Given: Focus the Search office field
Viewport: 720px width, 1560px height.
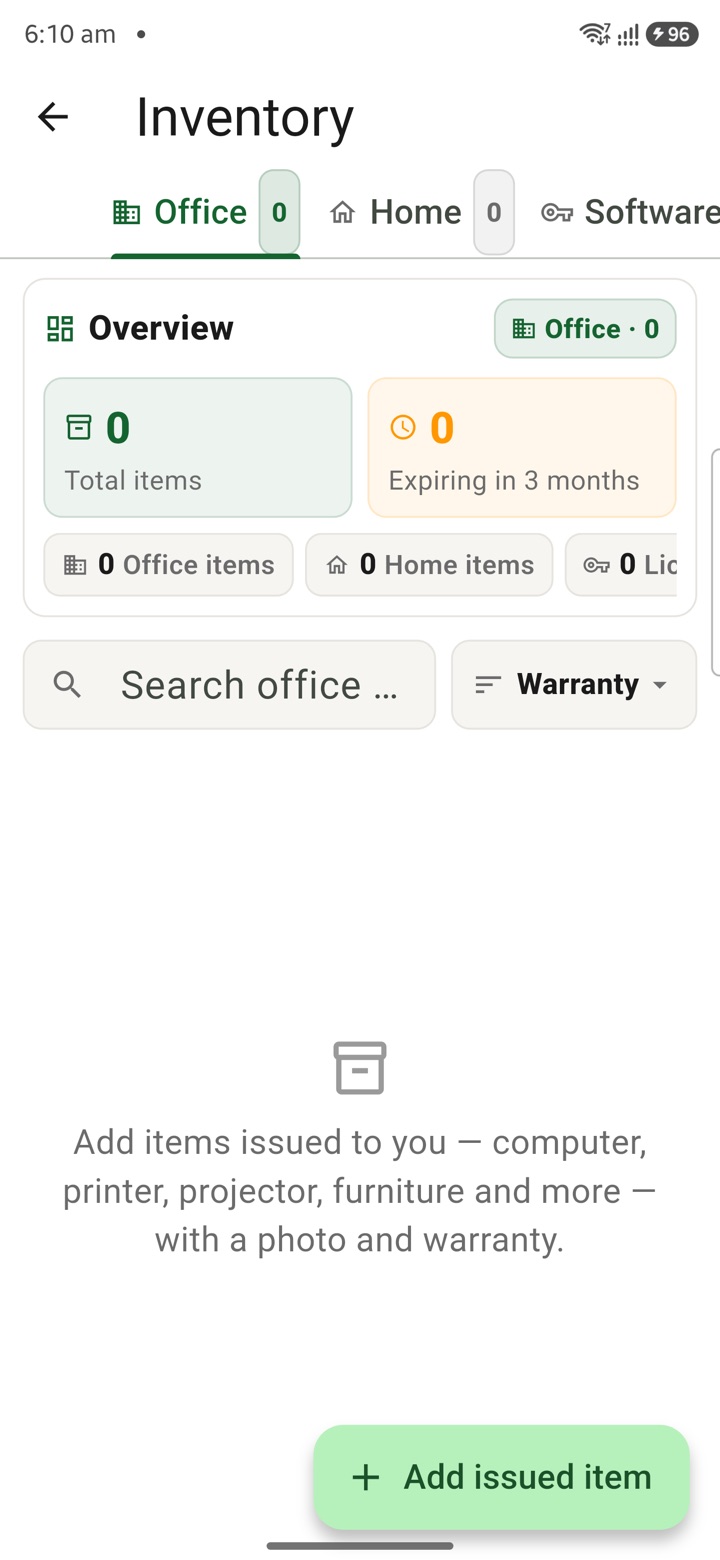Looking at the screenshot, I should (229, 685).
